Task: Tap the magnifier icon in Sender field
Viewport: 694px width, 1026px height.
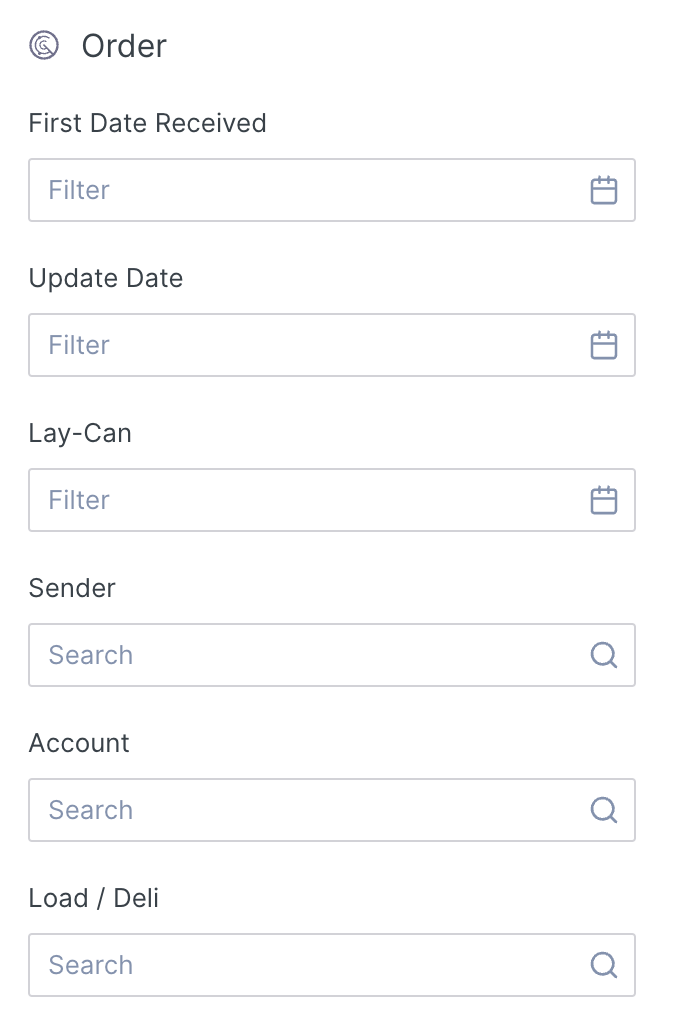Action: point(604,655)
